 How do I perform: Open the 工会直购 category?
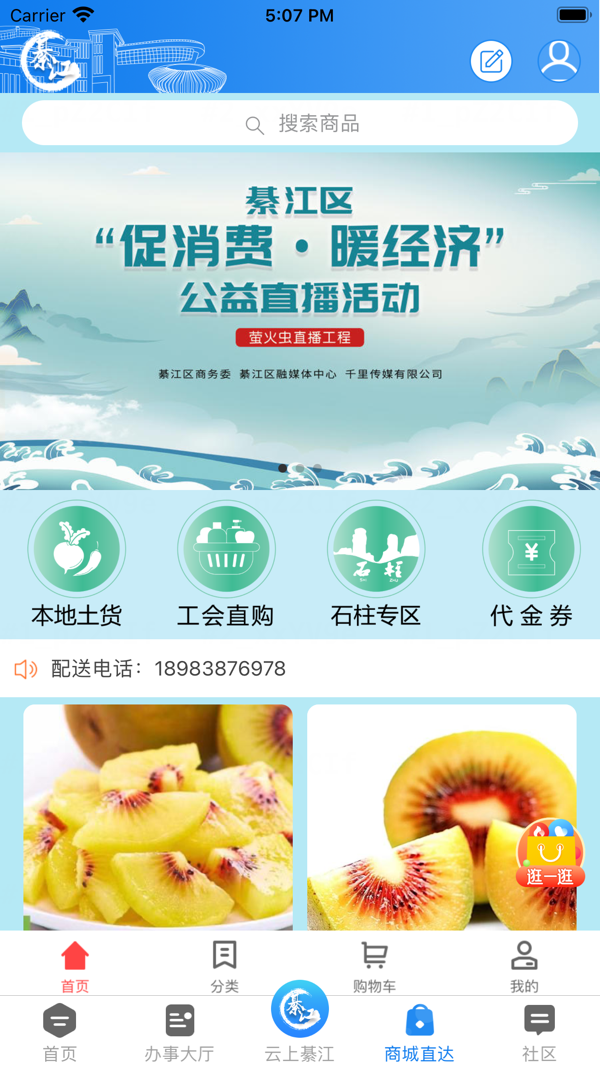point(225,565)
